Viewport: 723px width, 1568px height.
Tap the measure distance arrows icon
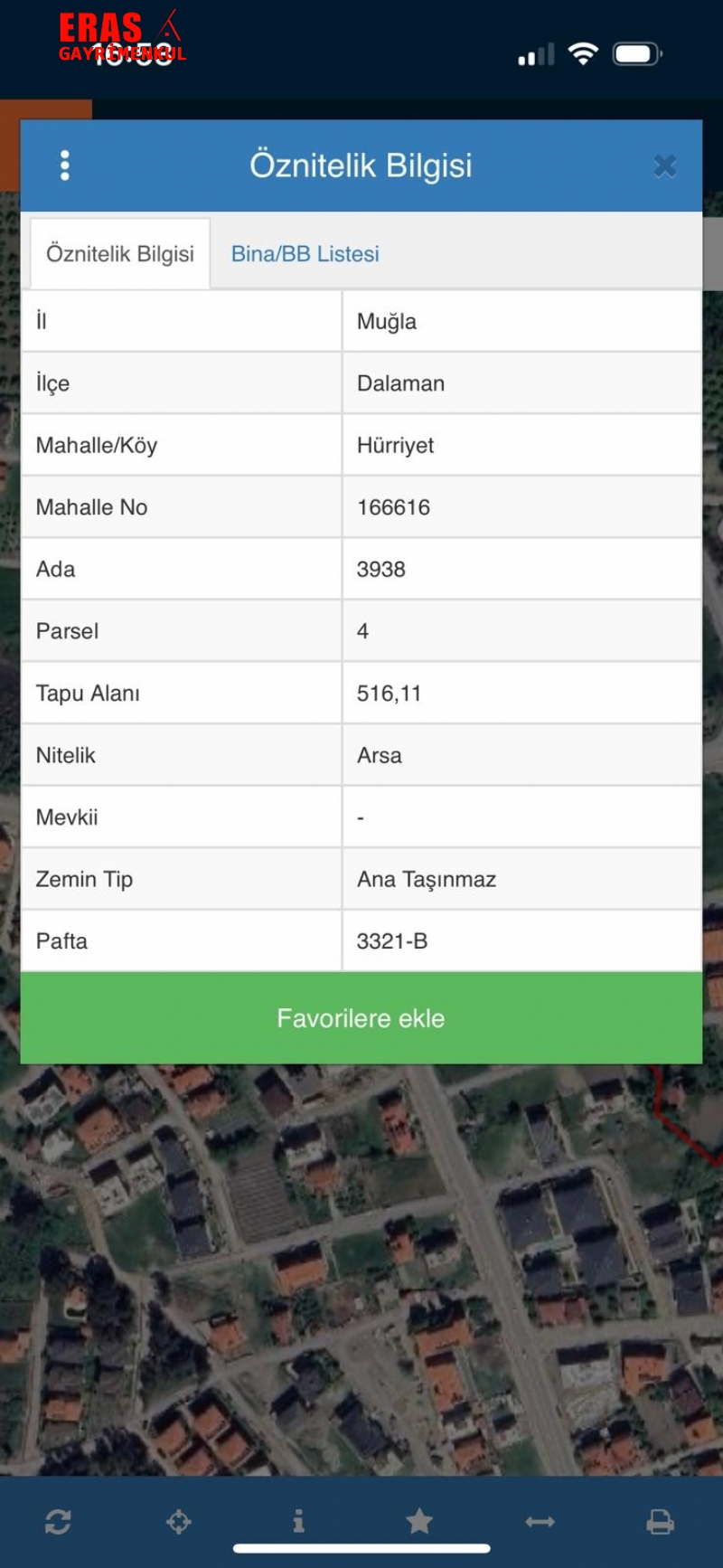(x=540, y=1522)
